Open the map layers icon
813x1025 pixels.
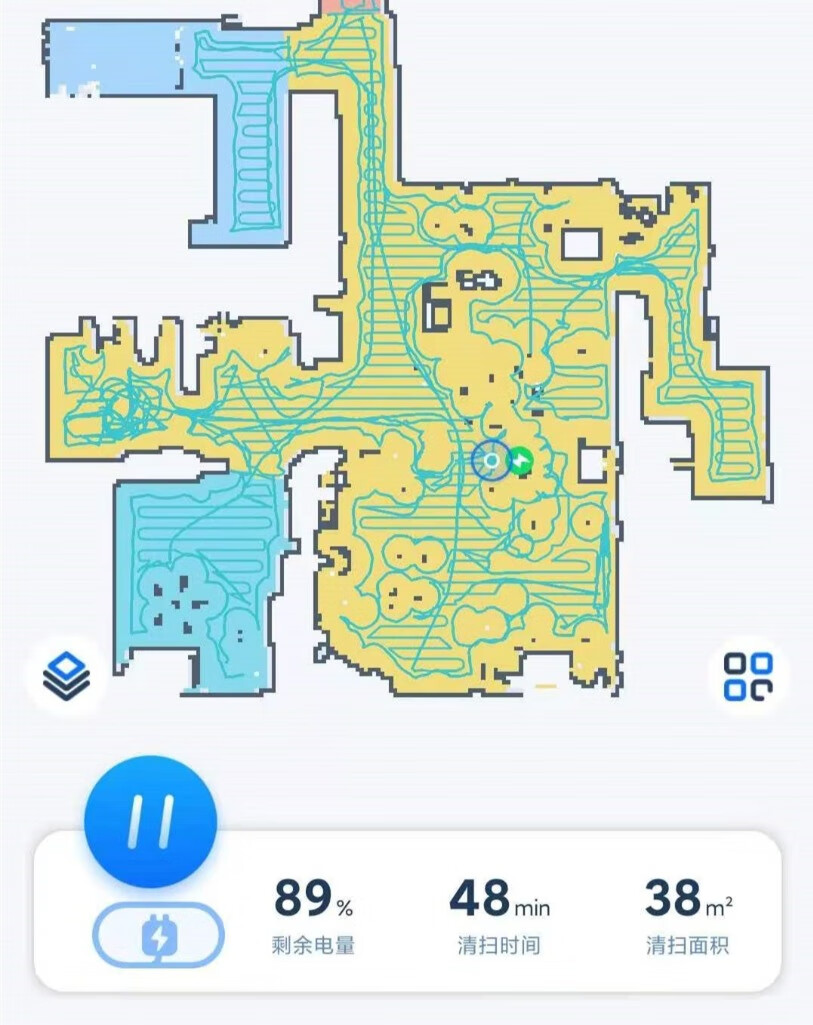point(67,677)
